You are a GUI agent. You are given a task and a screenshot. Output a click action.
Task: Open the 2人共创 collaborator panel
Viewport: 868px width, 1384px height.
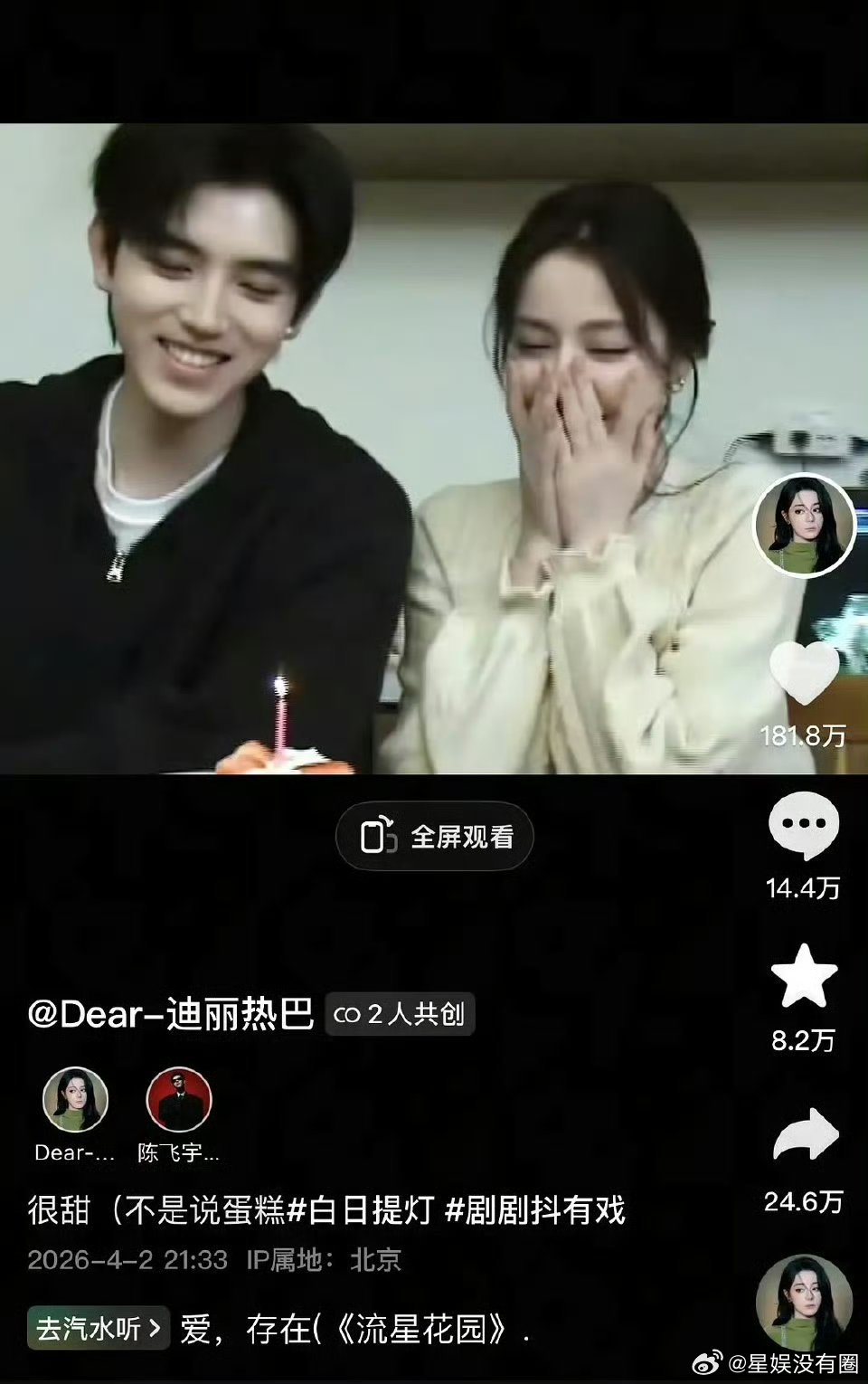click(x=400, y=1015)
